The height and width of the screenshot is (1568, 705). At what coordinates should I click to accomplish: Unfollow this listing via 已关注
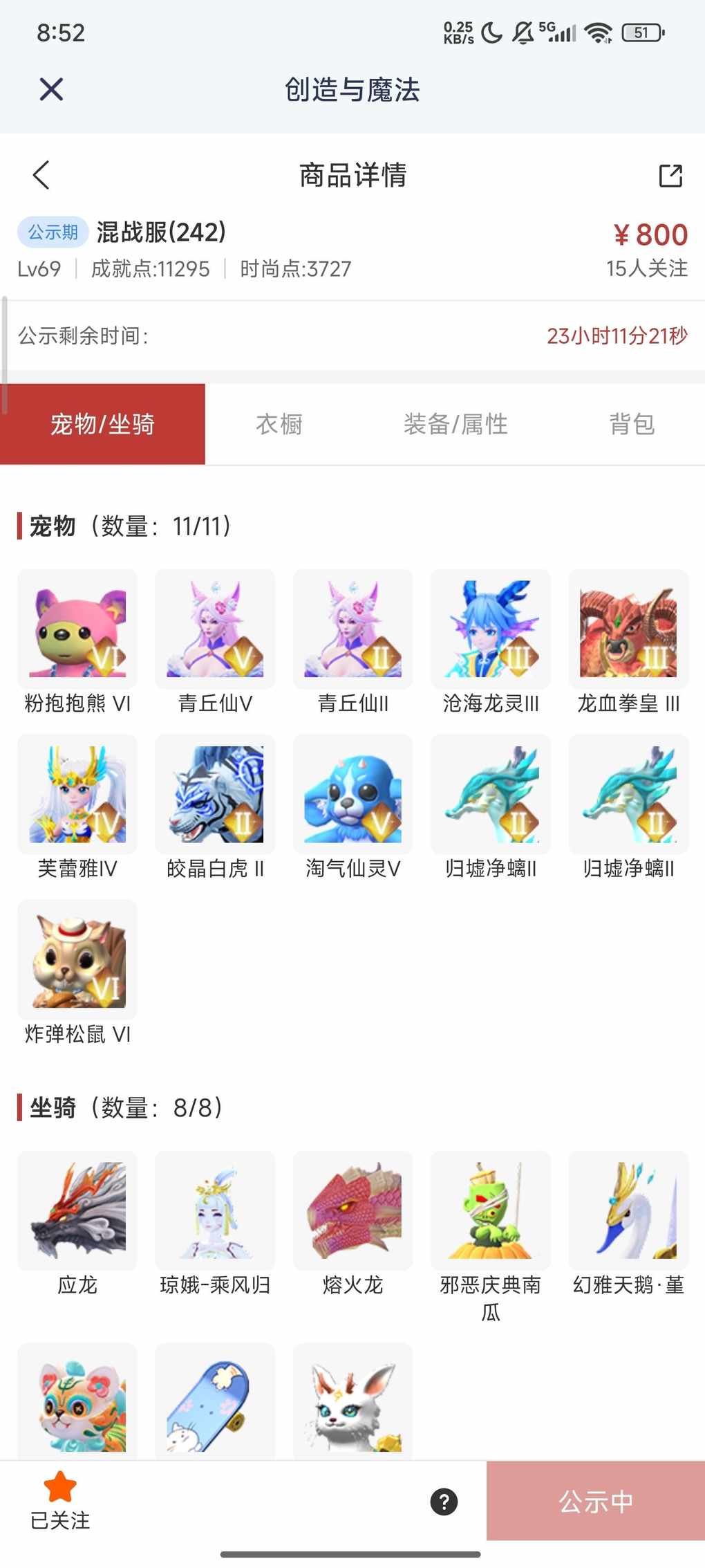(60, 1500)
